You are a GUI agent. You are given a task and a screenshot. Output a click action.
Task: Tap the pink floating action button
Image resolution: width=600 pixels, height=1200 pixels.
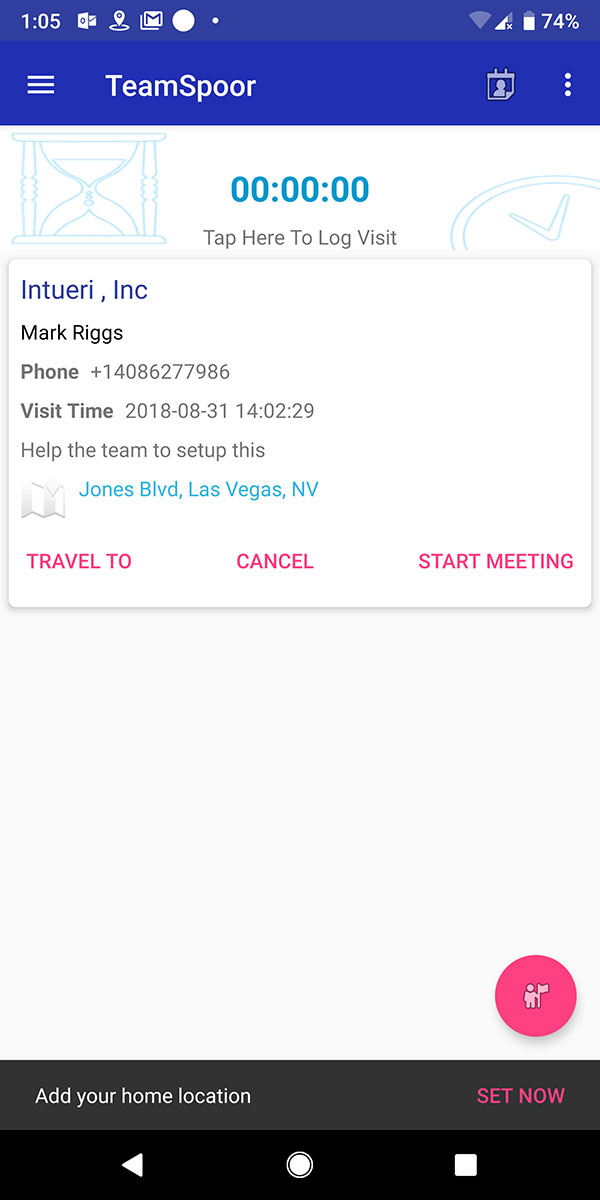[x=535, y=996]
